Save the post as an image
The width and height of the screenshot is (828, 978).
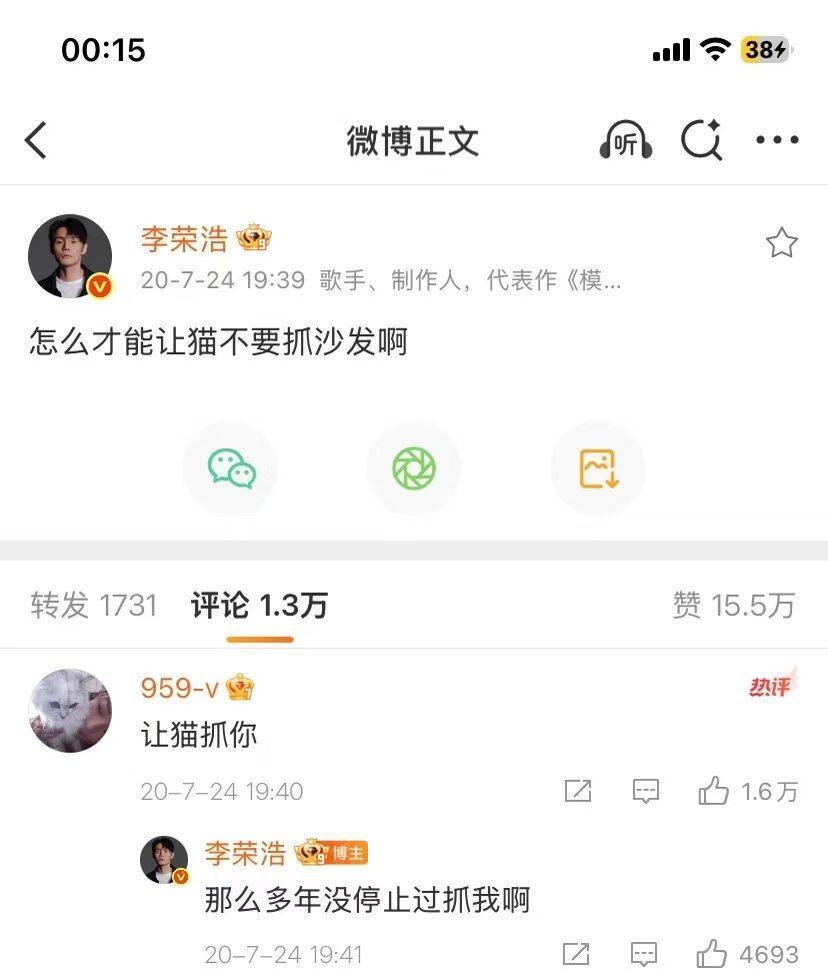596,467
